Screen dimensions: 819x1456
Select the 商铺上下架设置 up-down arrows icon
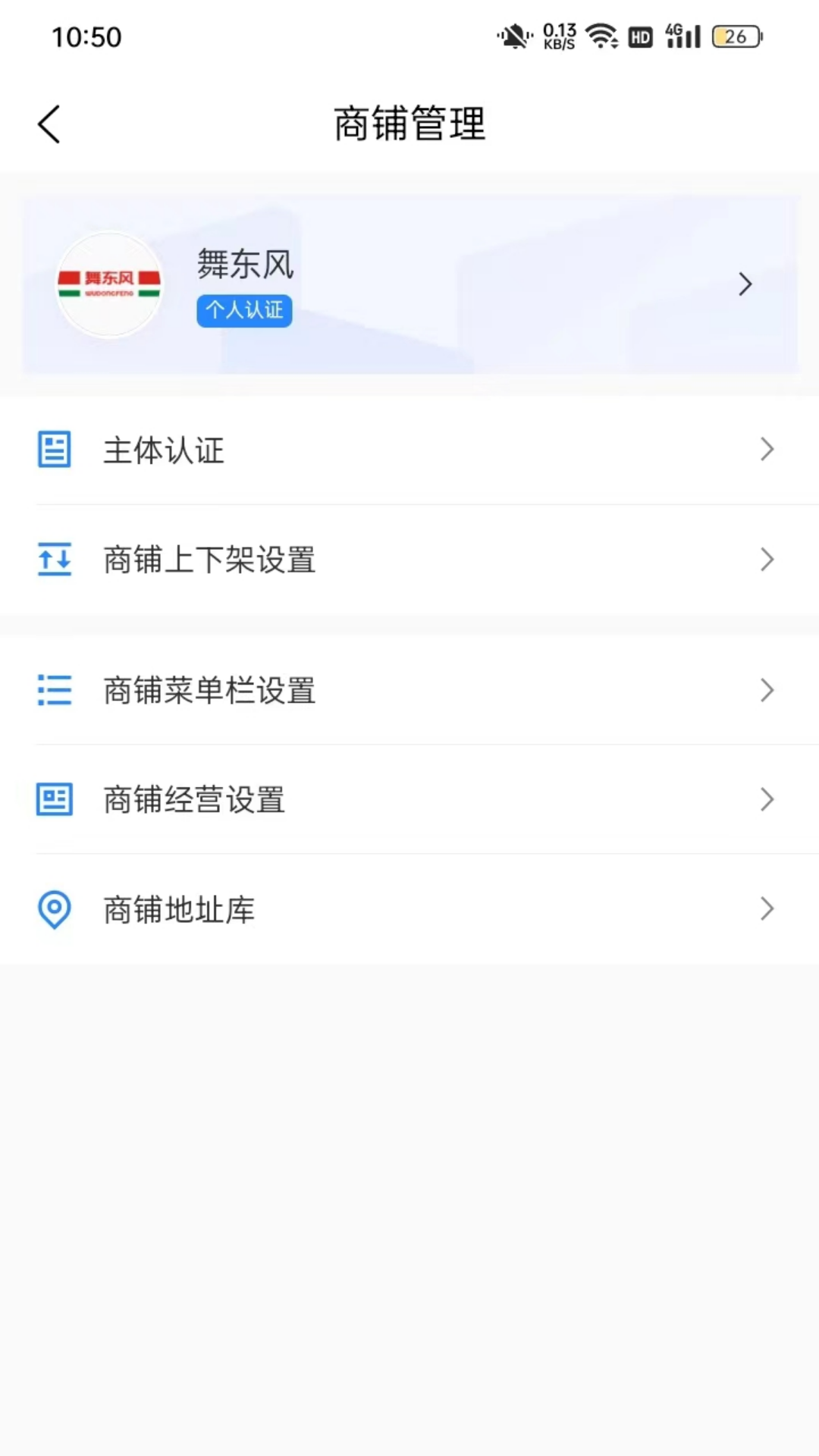pos(54,560)
